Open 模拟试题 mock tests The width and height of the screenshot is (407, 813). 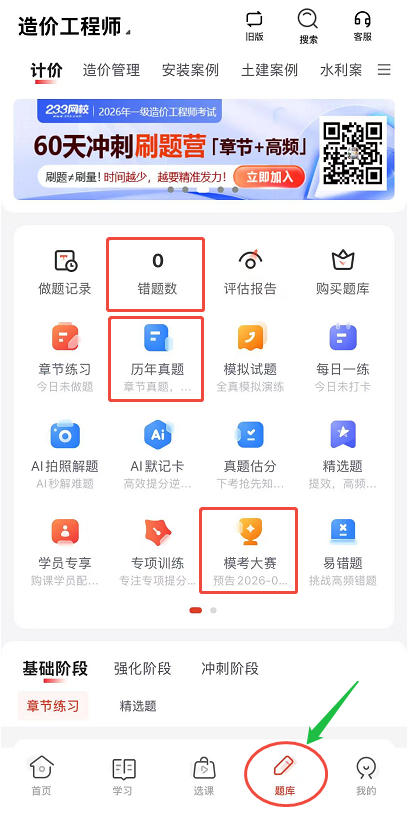click(250, 358)
